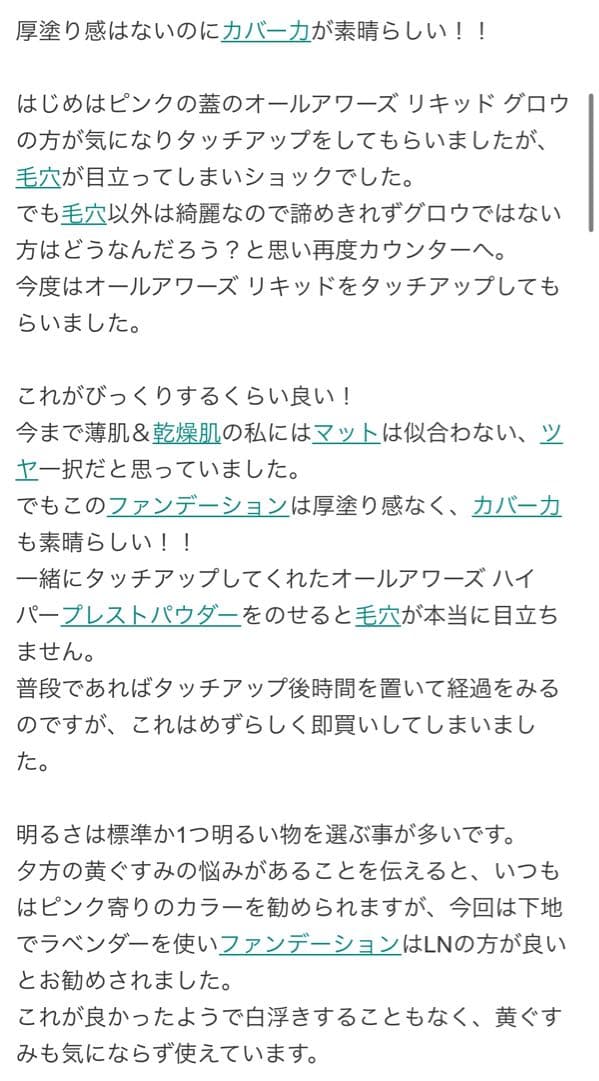Open the 毛穴 link followed by 以外は綺麗なので
This screenshot has height=1081, width=599.
[83, 214]
